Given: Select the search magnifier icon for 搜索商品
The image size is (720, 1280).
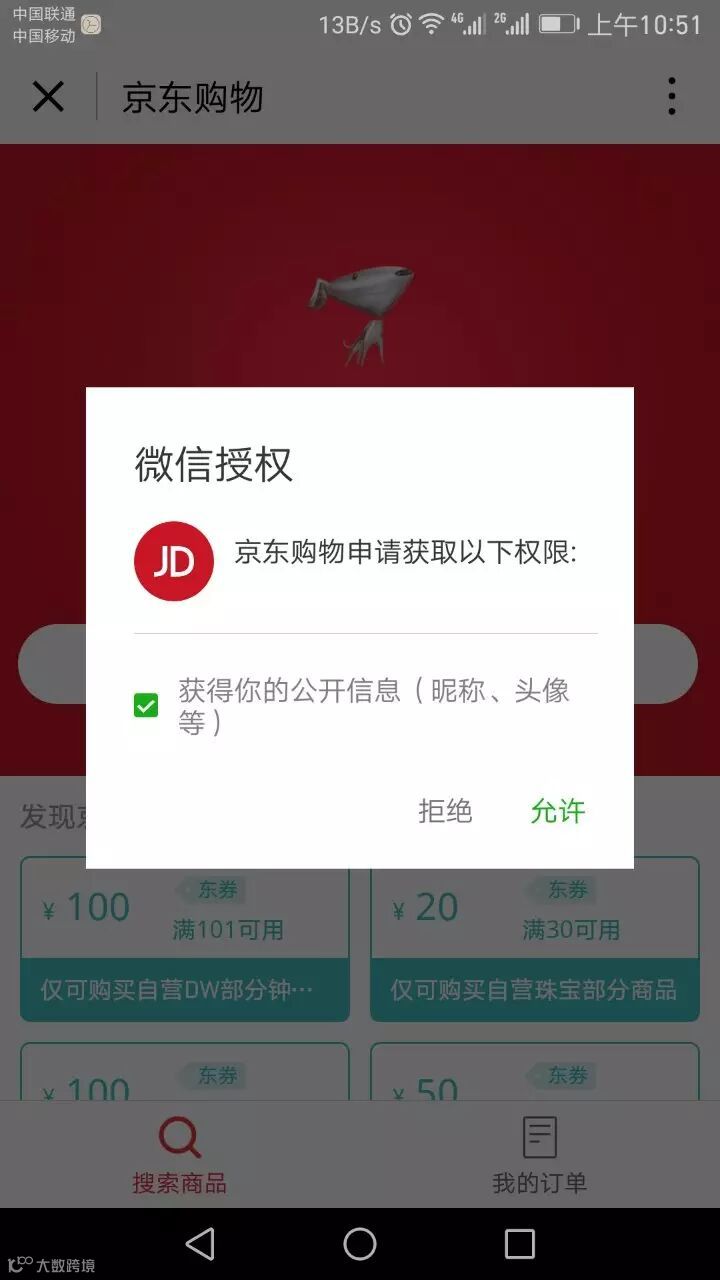Looking at the screenshot, I should 178,1136.
